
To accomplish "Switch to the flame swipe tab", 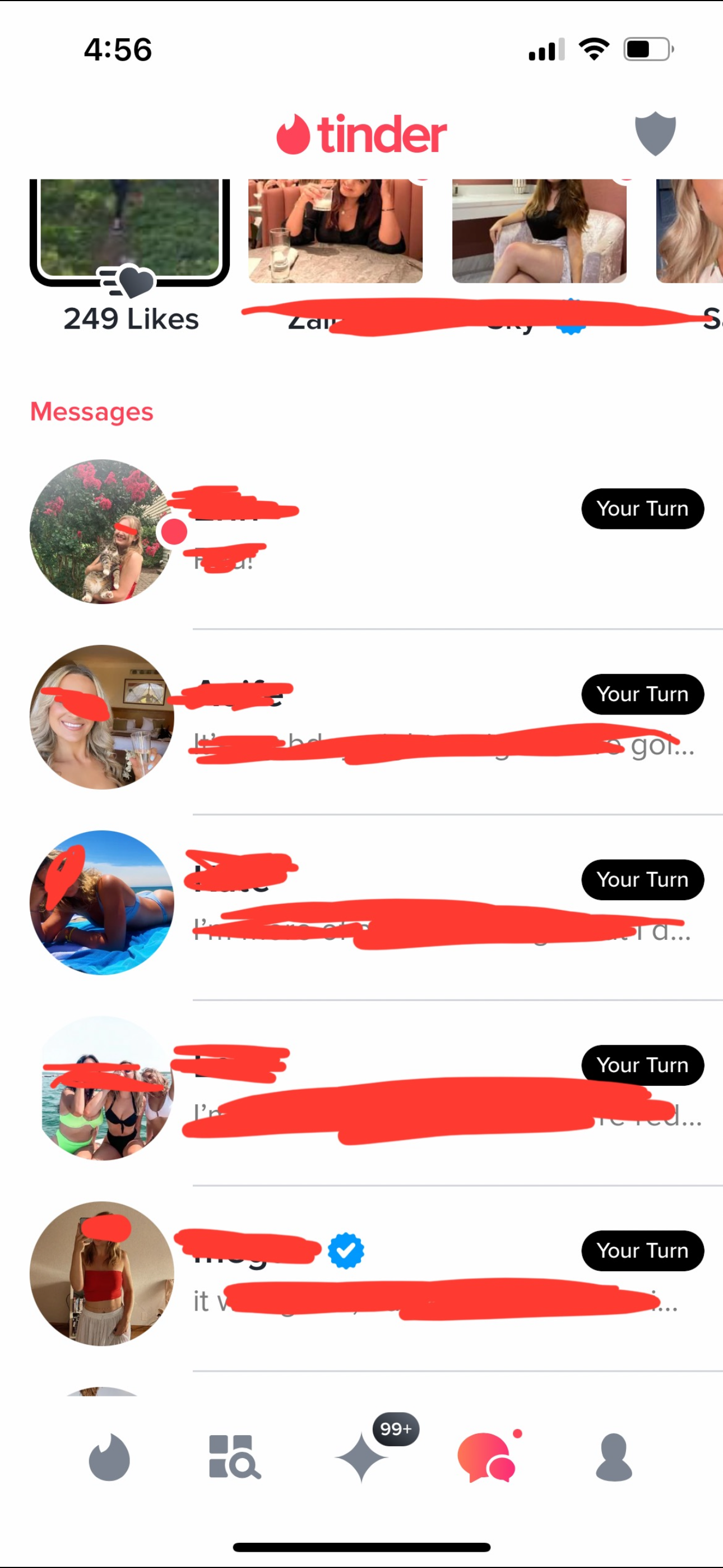I will coord(109,1458).
